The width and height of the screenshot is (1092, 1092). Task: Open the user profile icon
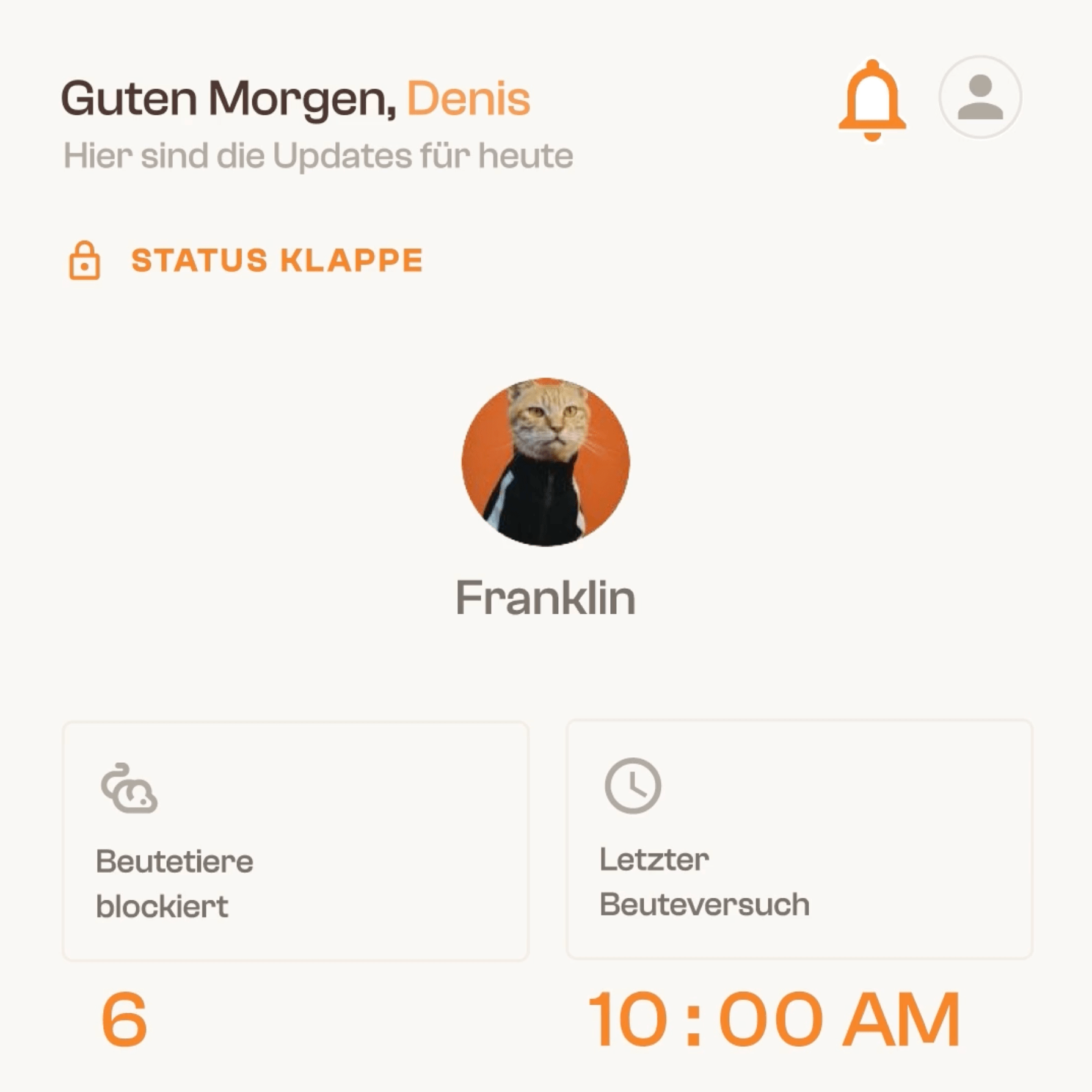[980, 97]
